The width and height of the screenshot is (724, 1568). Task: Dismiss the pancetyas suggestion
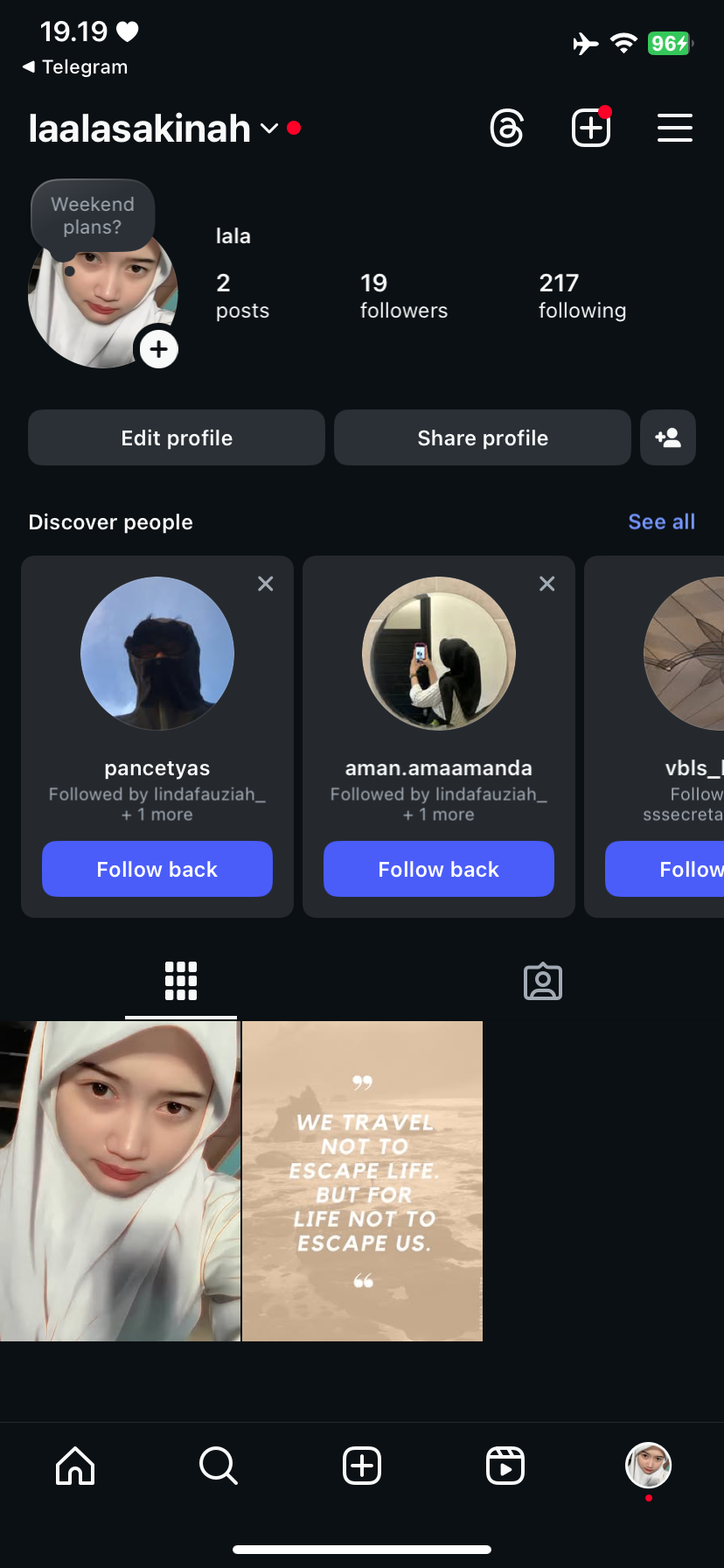pyautogui.click(x=266, y=584)
